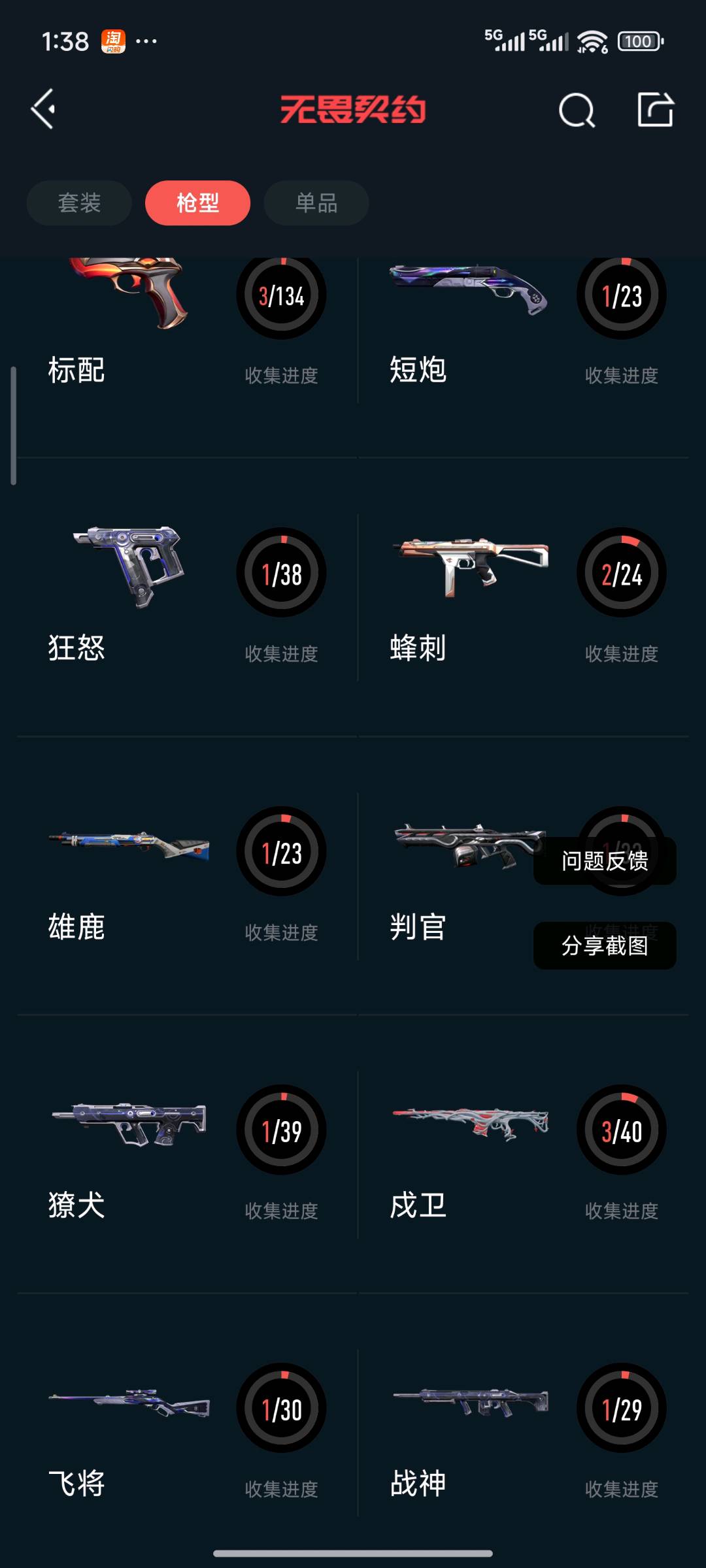Switch to the 套装 tab
Screen dimensions: 706x1568
pyautogui.click(x=79, y=203)
